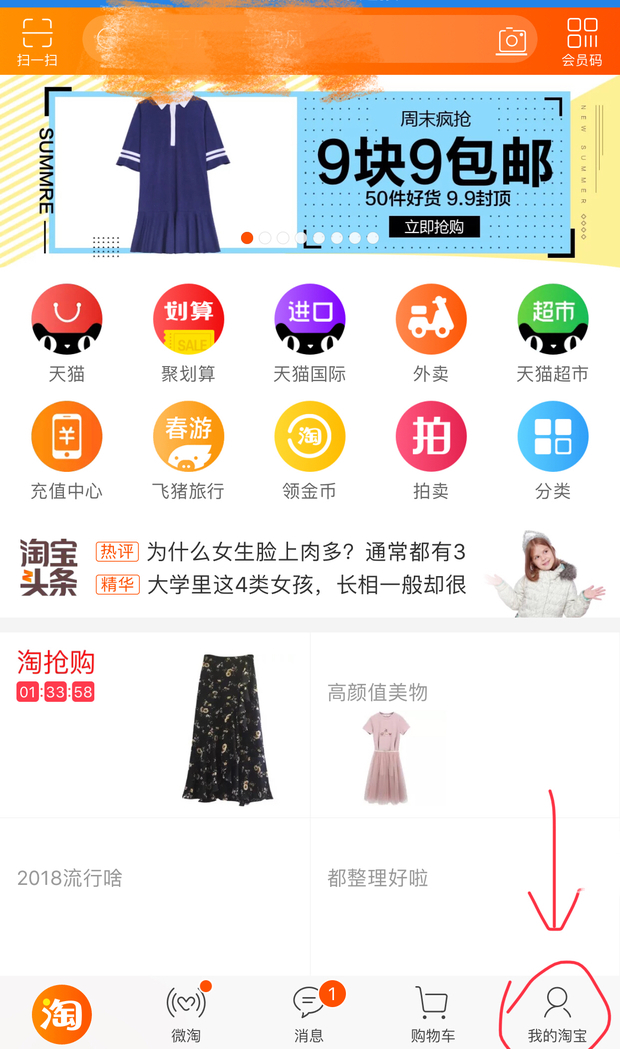Open the 高颜值美物 card
Image resolution: width=620 pixels, height=1049 pixels.
point(466,725)
